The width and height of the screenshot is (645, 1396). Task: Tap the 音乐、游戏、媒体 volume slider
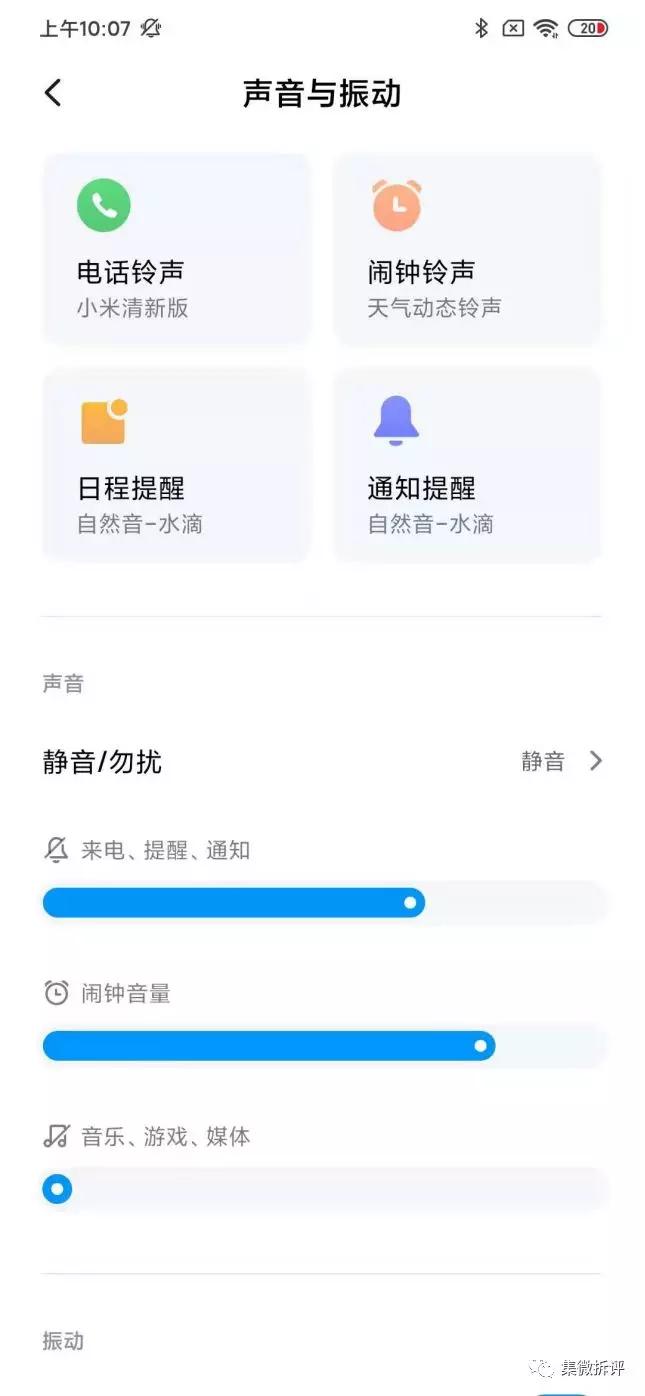pyautogui.click(x=324, y=1189)
